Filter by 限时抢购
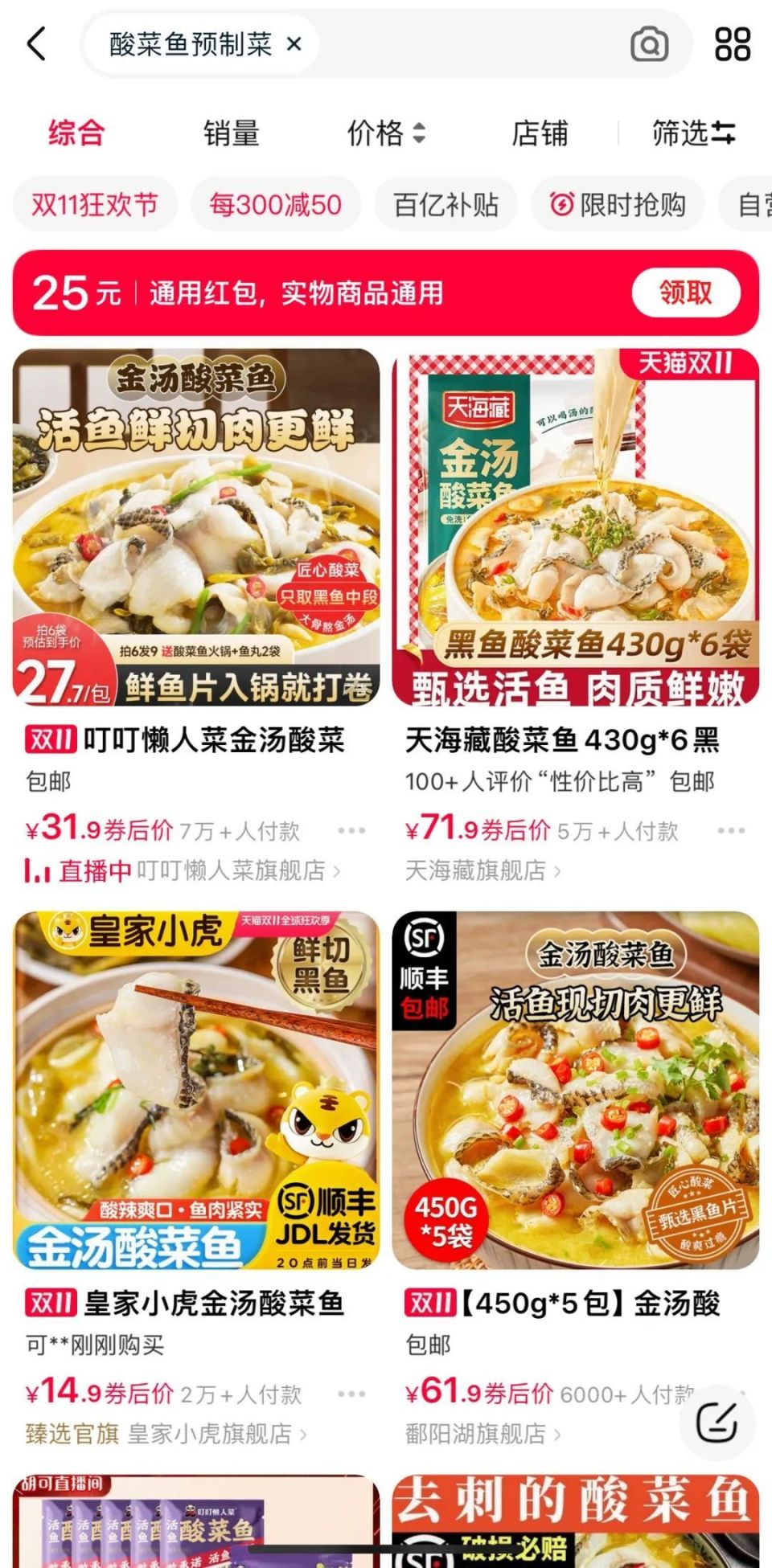The image size is (772, 1568). 618,205
